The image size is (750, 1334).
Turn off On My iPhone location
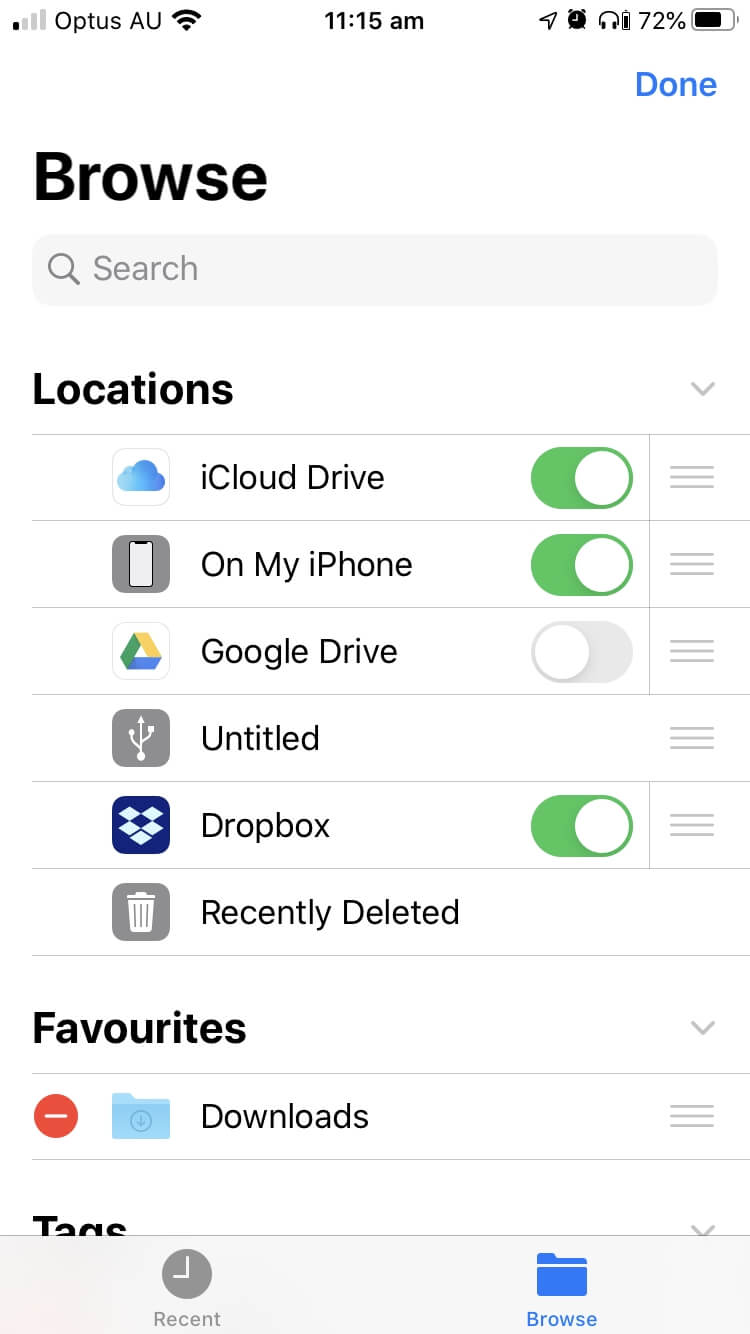click(x=582, y=565)
